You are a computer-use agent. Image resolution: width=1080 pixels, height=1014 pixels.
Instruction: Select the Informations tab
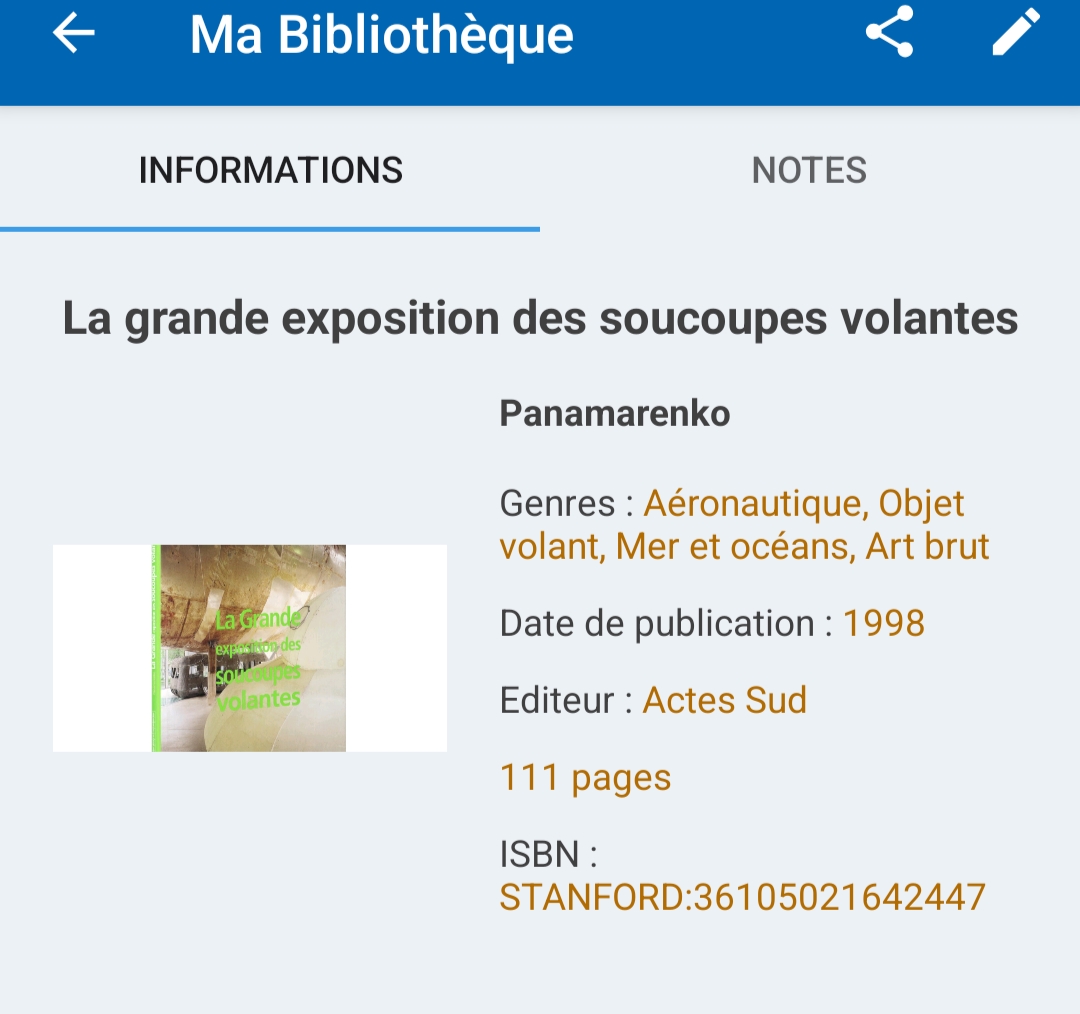(x=270, y=170)
